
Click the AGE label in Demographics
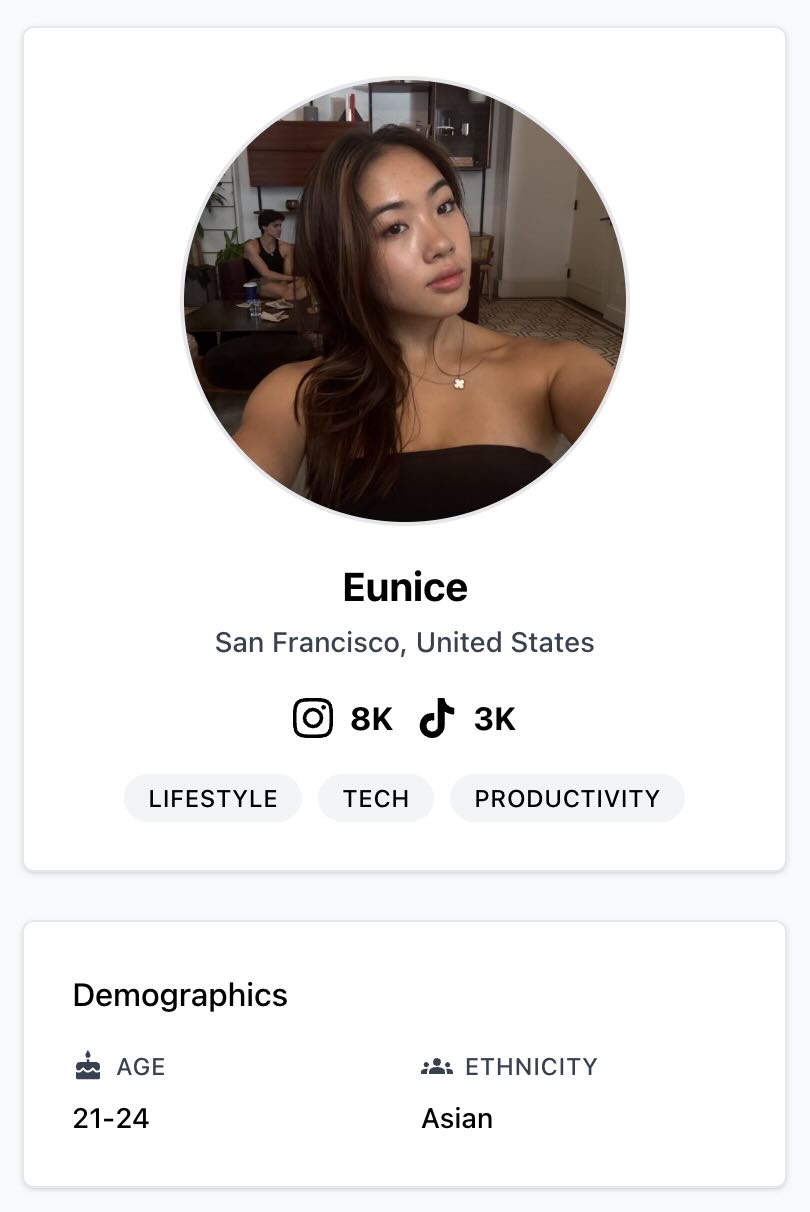[x=140, y=1067]
